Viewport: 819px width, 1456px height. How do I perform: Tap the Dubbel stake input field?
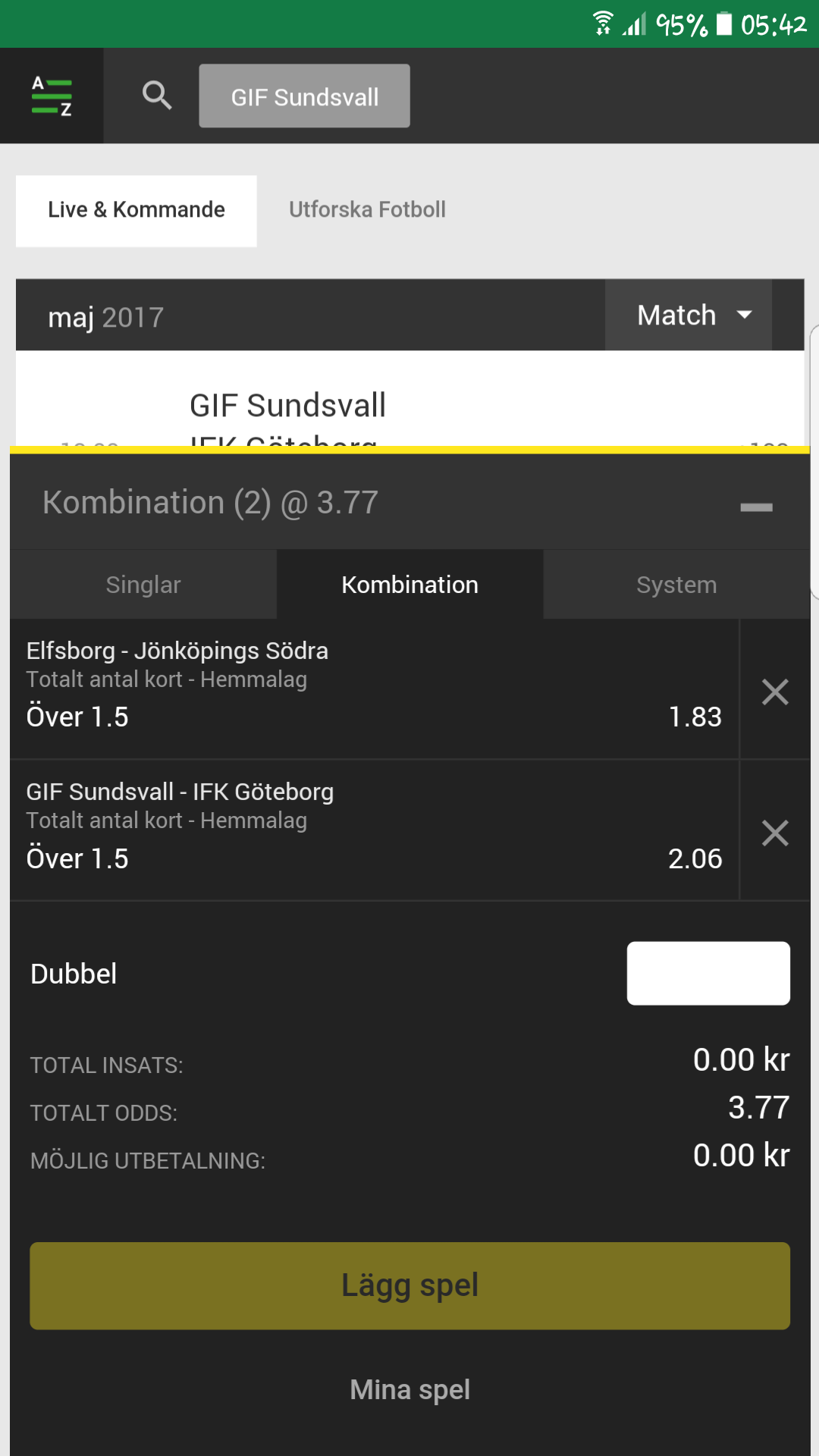(x=708, y=974)
